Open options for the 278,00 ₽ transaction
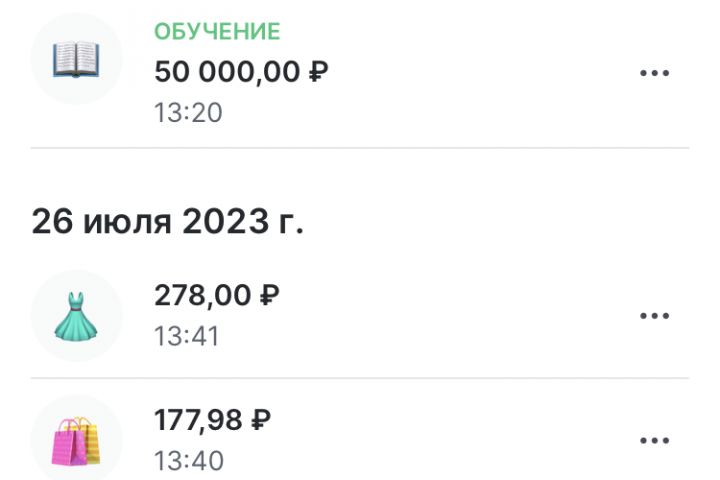This screenshot has height=480, width=720. (x=653, y=316)
